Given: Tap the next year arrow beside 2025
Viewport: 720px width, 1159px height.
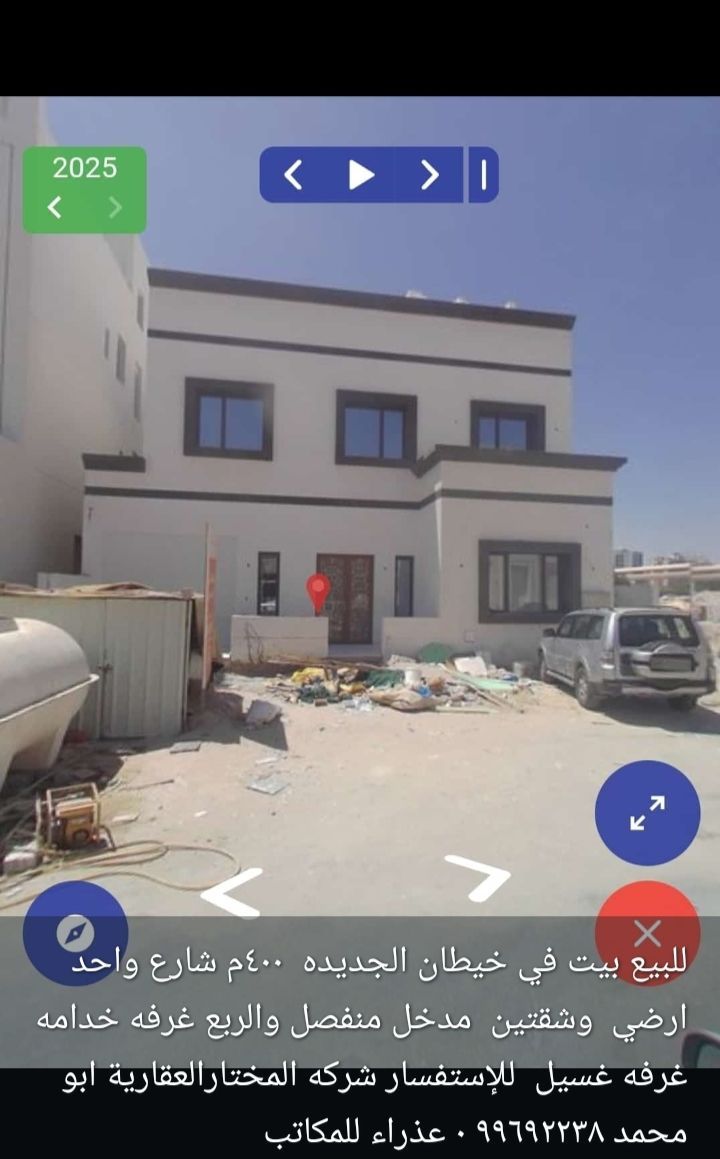Looking at the screenshot, I should pyautogui.click(x=115, y=207).
